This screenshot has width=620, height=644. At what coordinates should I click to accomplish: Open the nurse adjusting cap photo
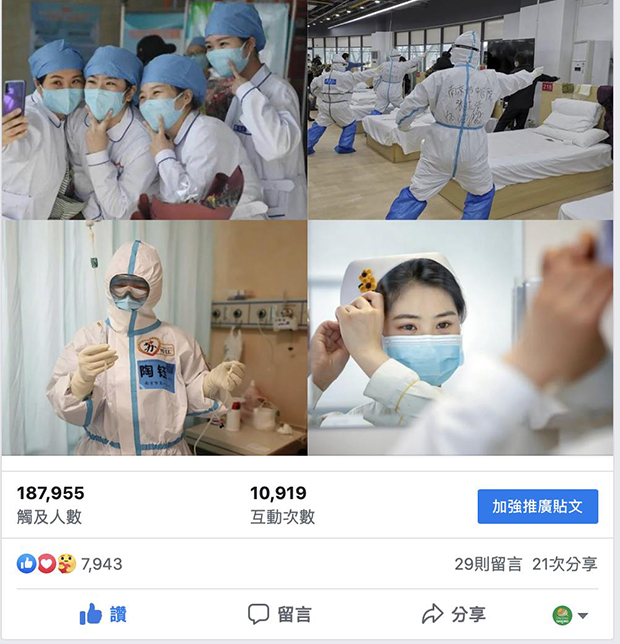(460, 338)
